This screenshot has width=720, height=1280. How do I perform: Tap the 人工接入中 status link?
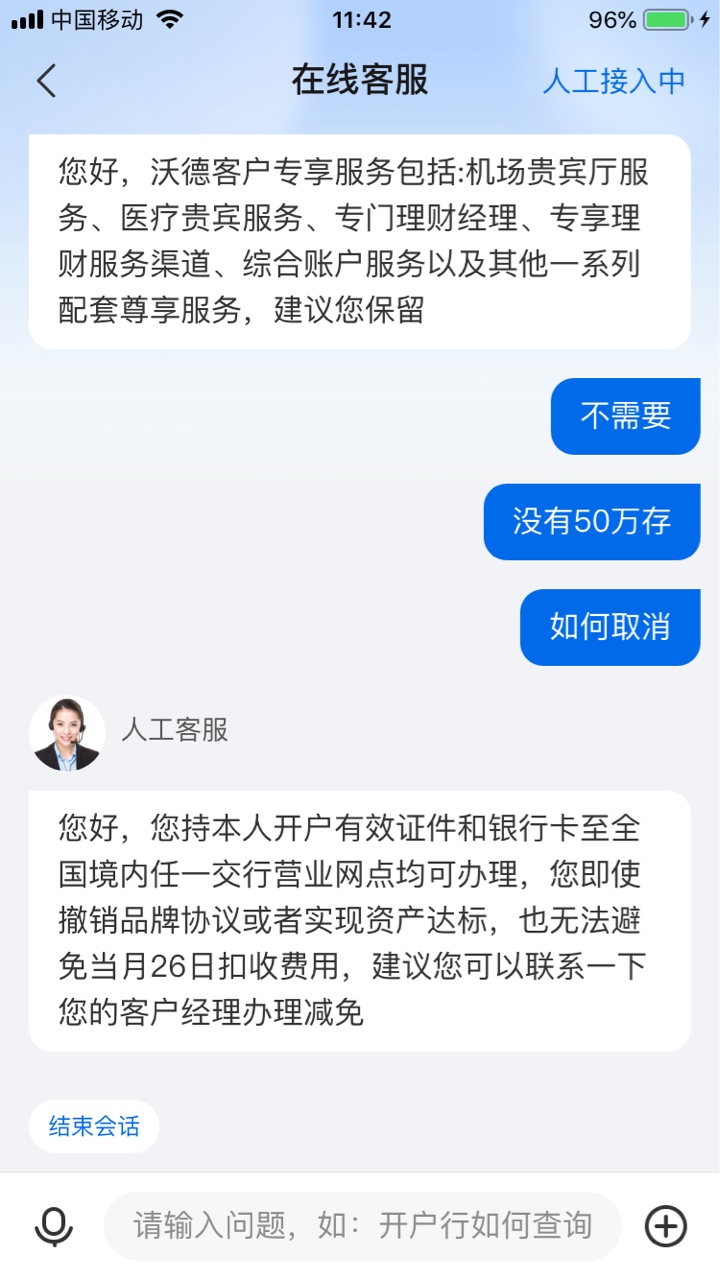(614, 81)
